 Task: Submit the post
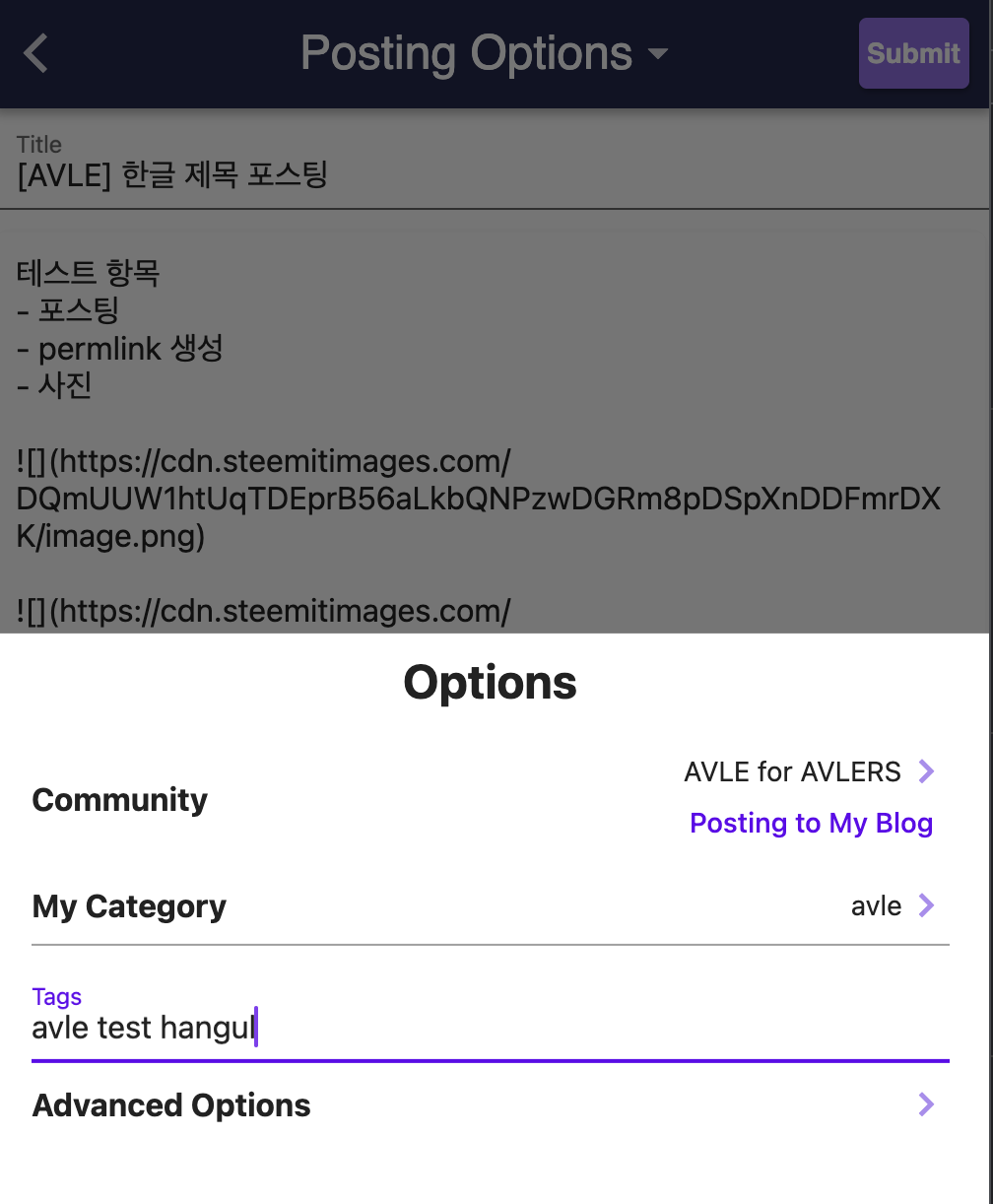(x=913, y=53)
